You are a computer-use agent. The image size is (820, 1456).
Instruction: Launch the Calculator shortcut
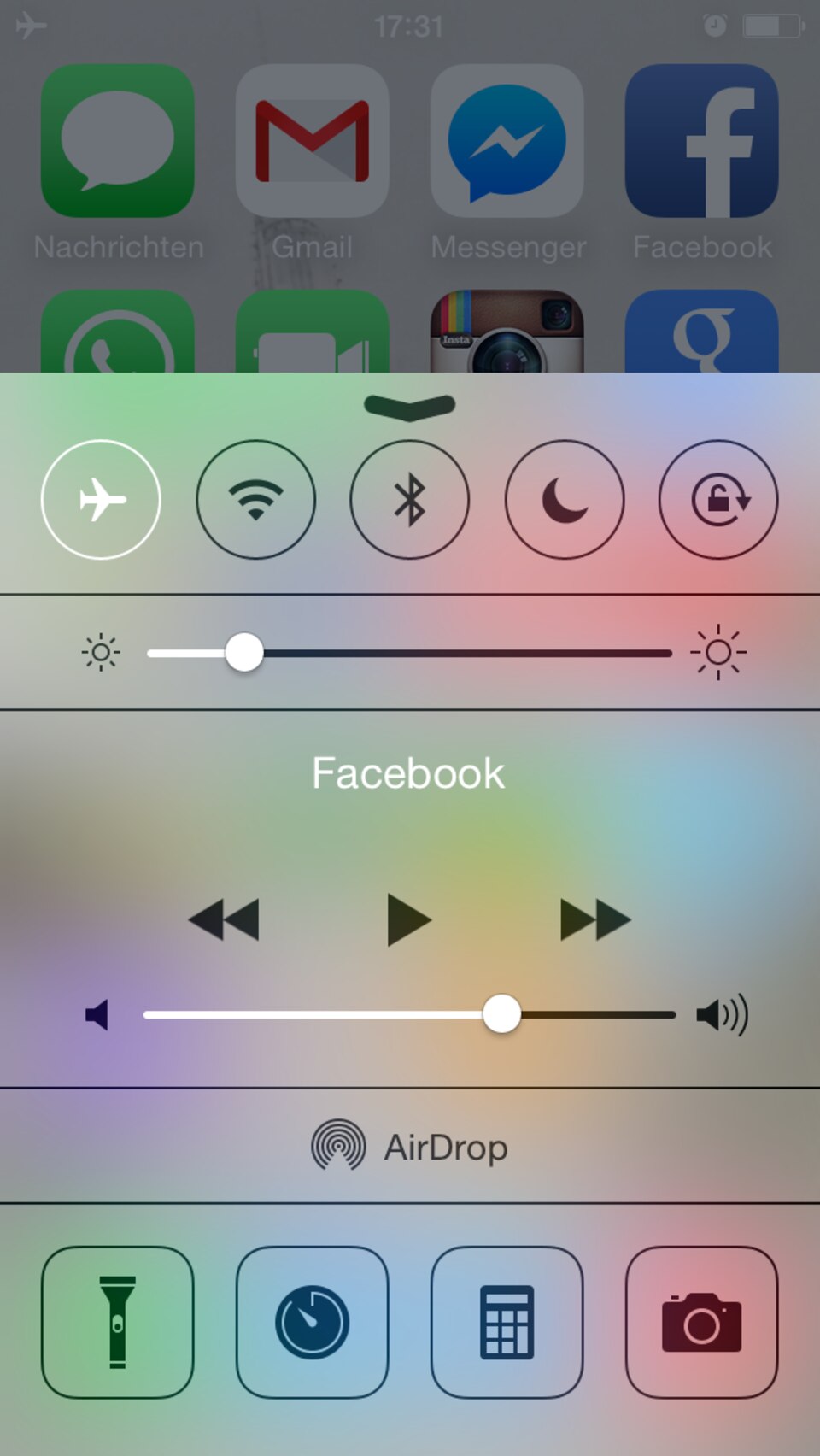tap(507, 1322)
